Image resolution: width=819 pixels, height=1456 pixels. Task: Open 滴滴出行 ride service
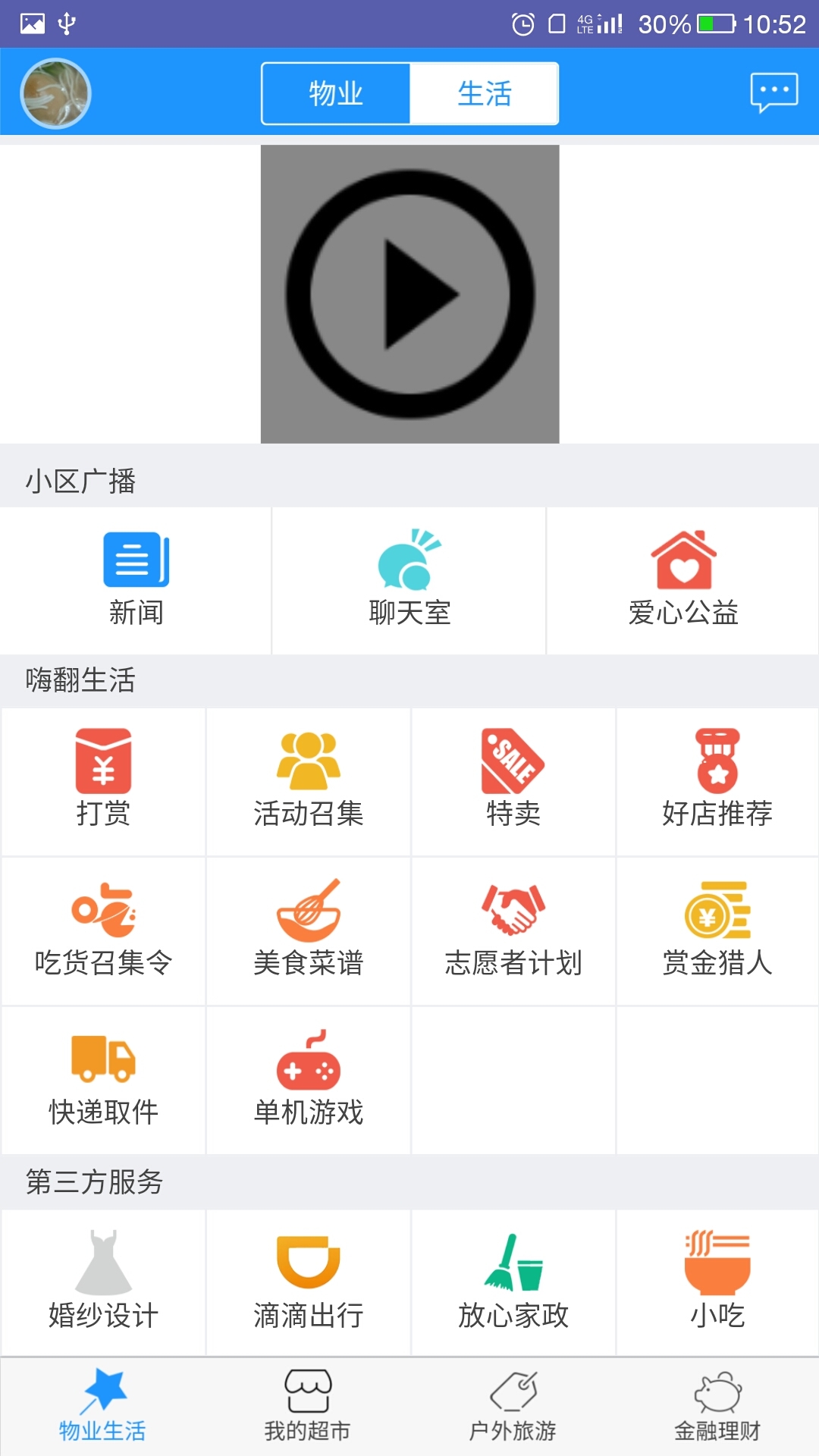click(x=309, y=1282)
